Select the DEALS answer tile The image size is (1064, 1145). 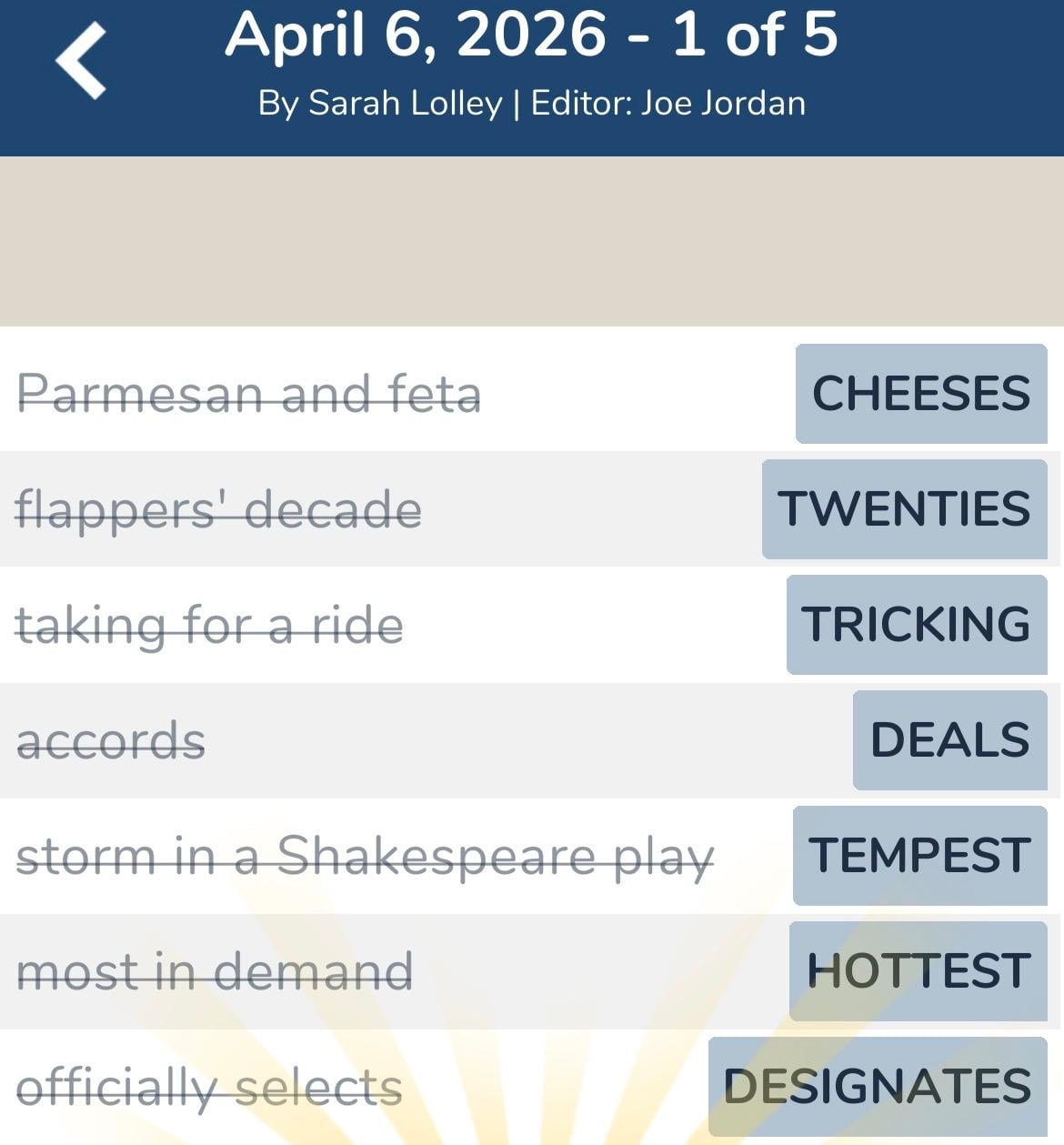(949, 739)
